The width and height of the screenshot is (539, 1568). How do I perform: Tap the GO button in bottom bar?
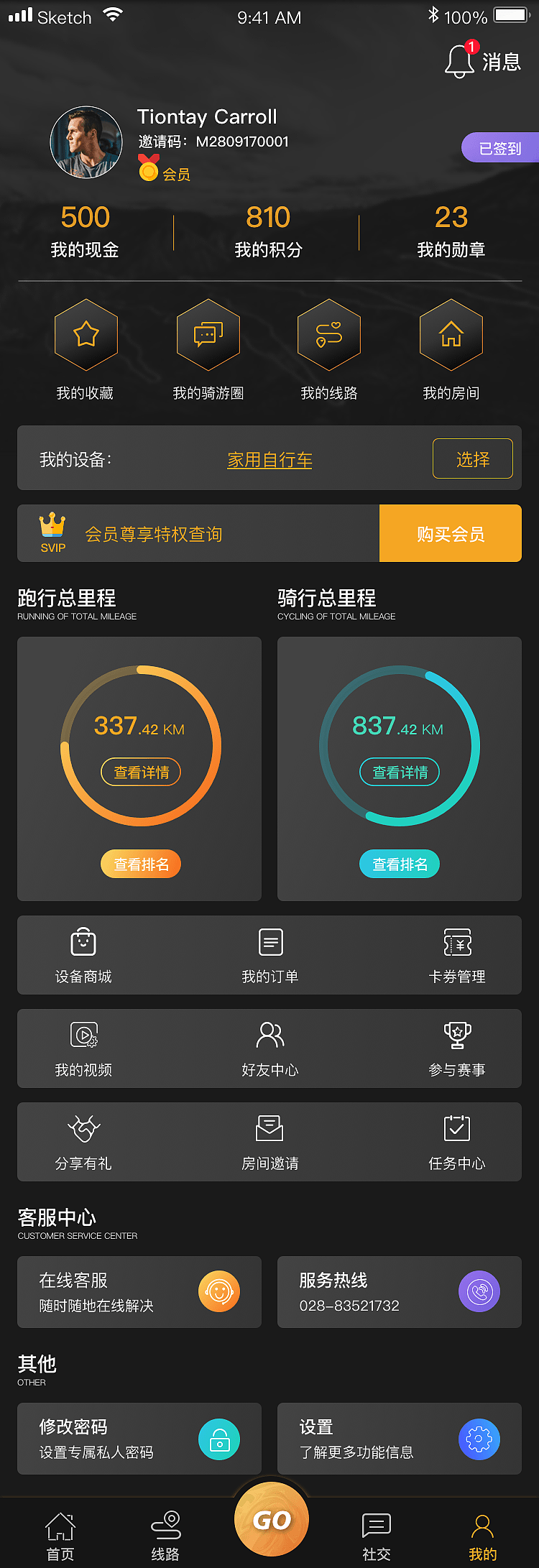click(x=270, y=1519)
